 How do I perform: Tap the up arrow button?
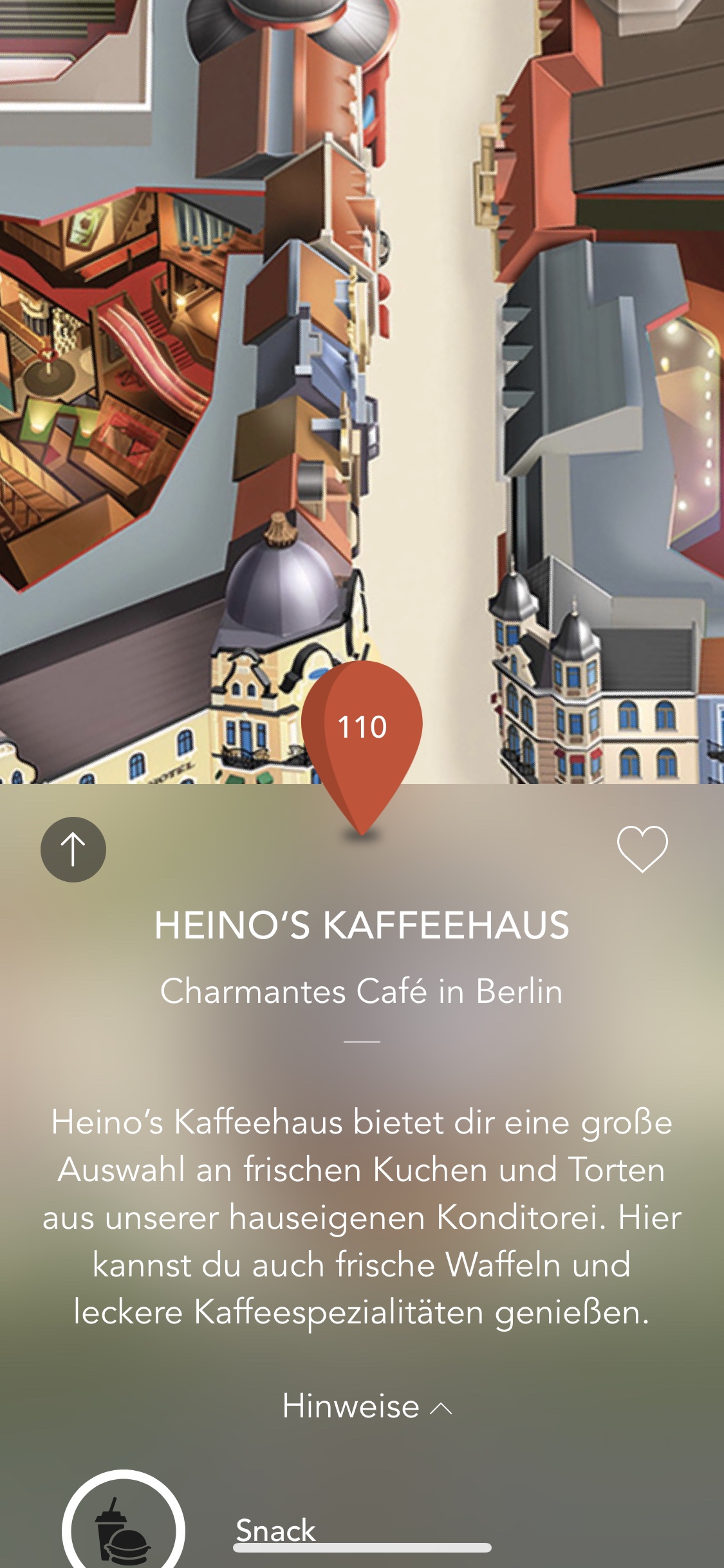(x=73, y=849)
